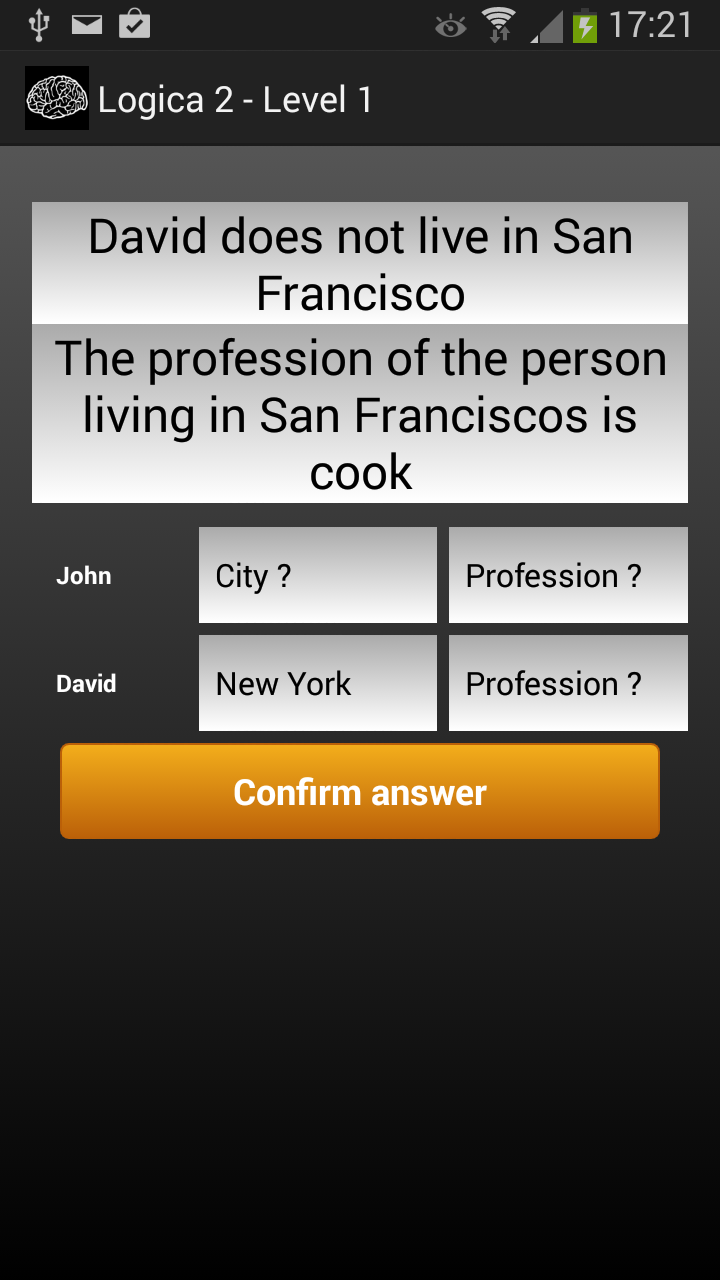Click the cellular signal strength indicator
This screenshot has width=720, height=1280.
(545, 25)
